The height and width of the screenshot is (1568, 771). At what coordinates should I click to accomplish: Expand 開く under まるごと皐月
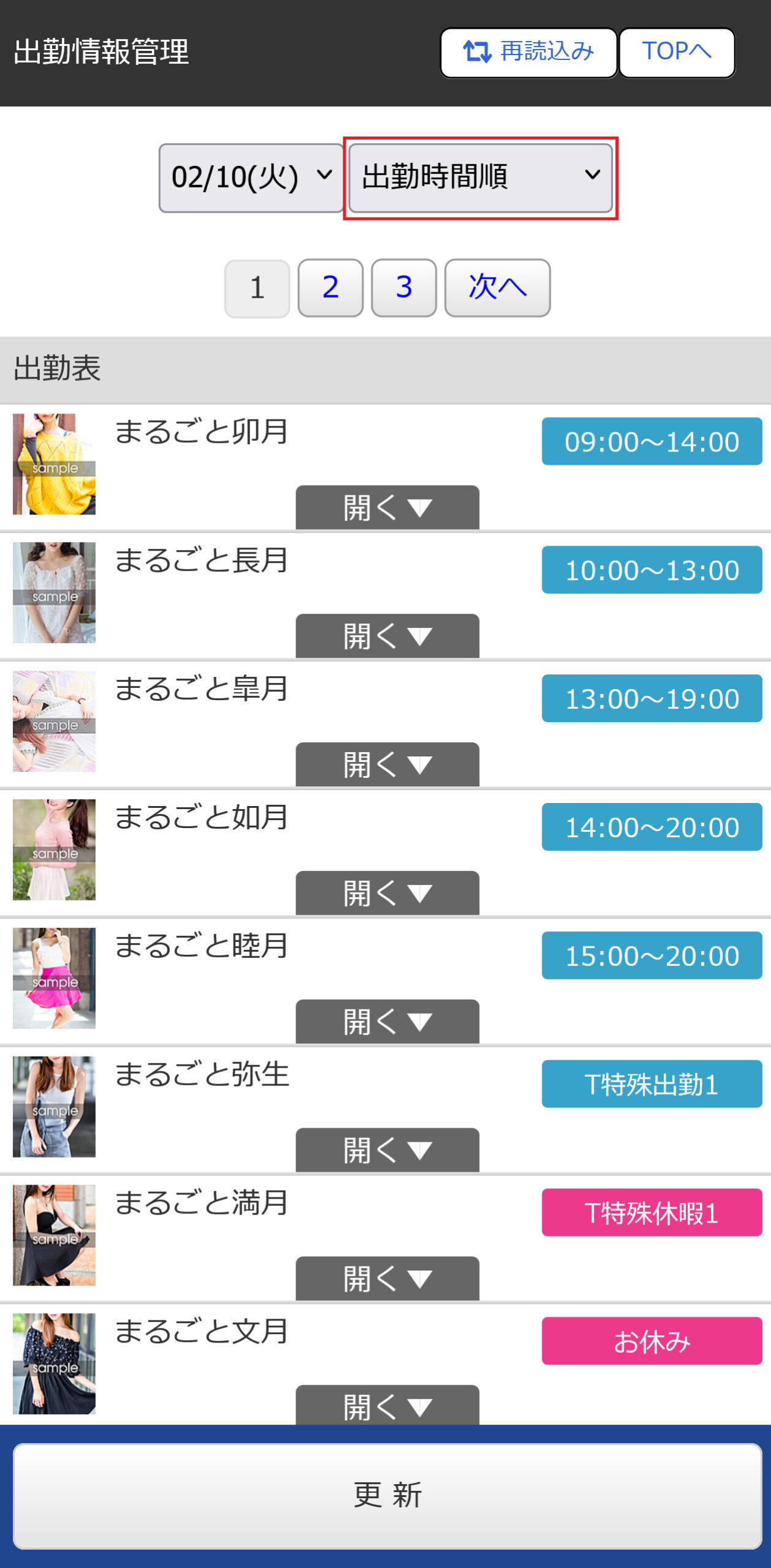[387, 765]
